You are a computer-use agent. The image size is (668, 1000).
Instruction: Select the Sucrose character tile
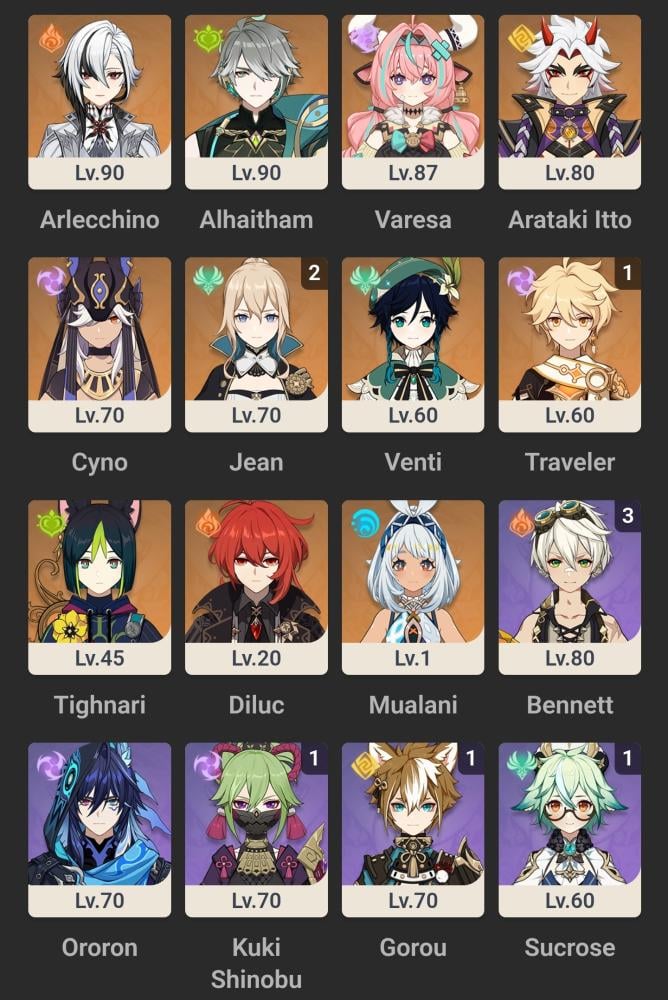click(570, 829)
